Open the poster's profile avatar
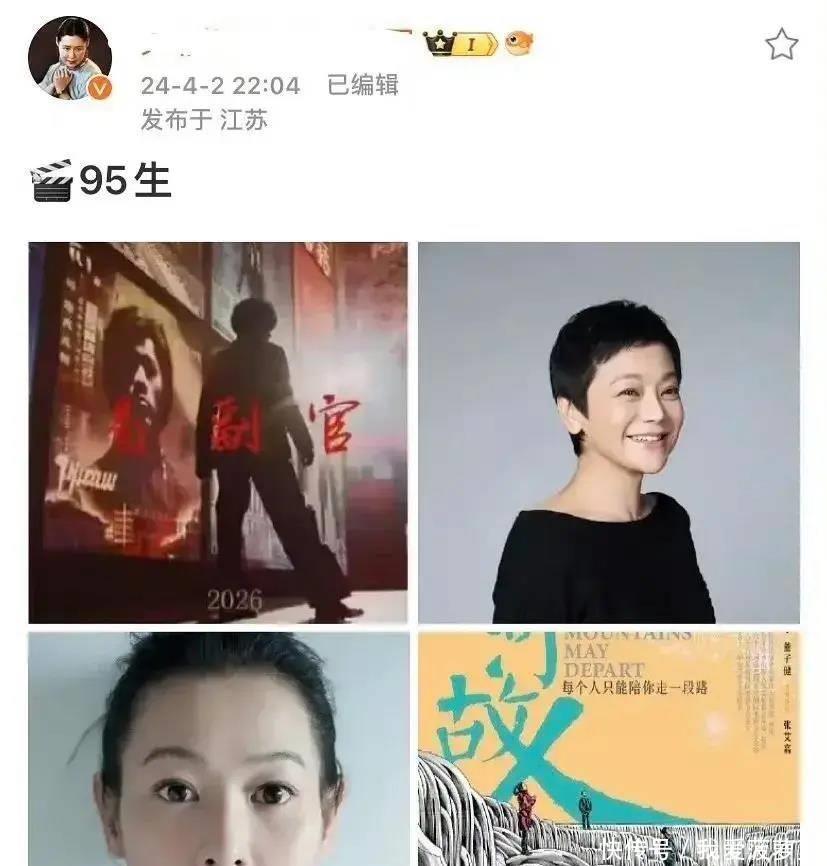Screen dimensions: 827x866 coord(69,57)
